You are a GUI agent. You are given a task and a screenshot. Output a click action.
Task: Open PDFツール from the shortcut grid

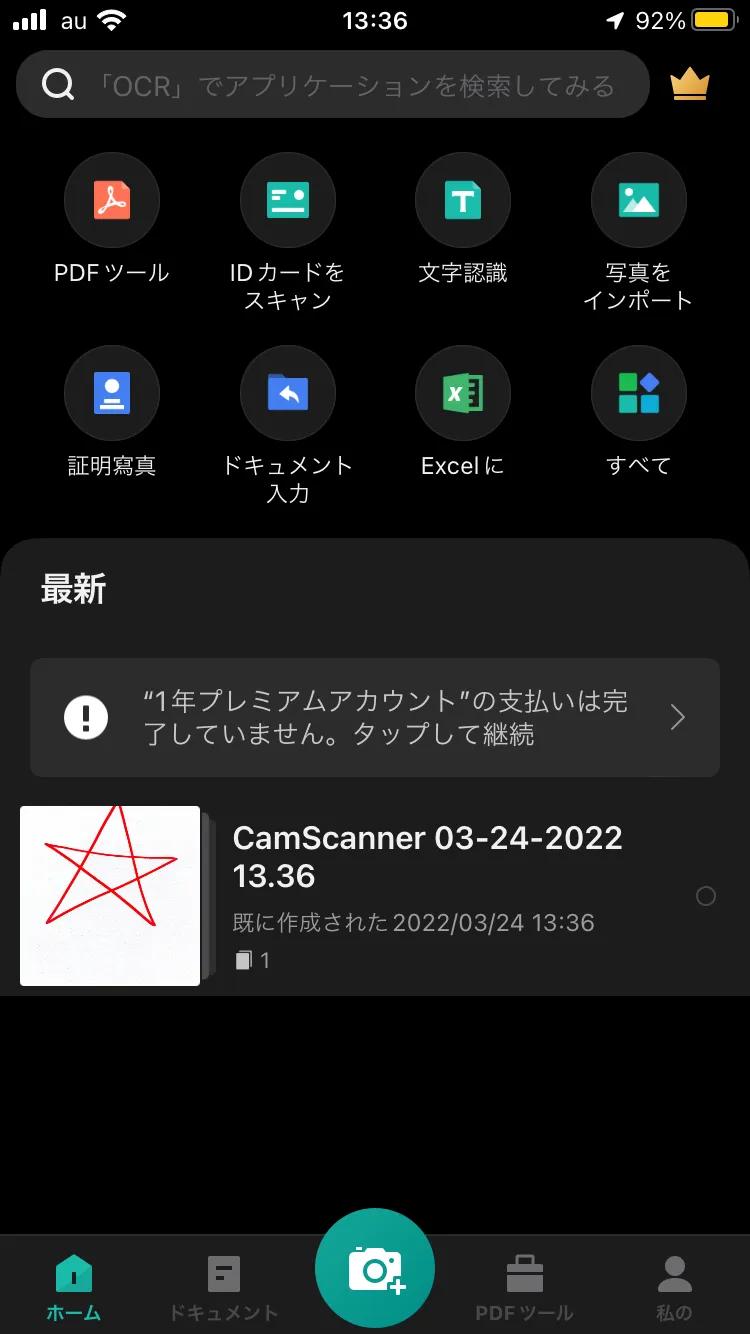tap(112, 200)
